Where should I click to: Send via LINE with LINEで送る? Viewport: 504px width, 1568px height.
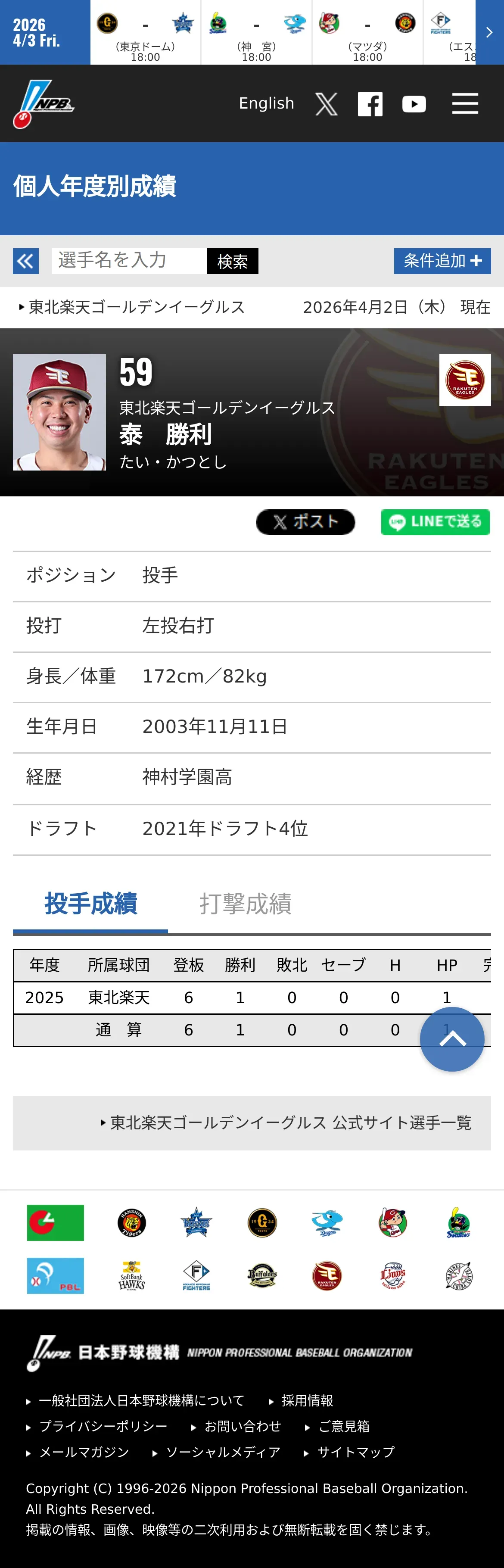(x=436, y=522)
